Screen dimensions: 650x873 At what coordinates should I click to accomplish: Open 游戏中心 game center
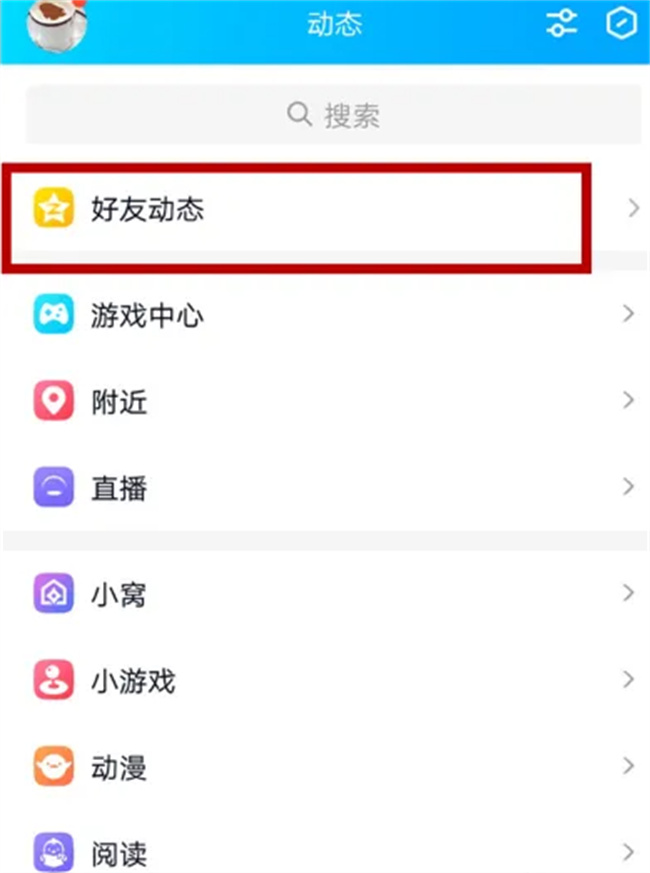click(x=325, y=316)
